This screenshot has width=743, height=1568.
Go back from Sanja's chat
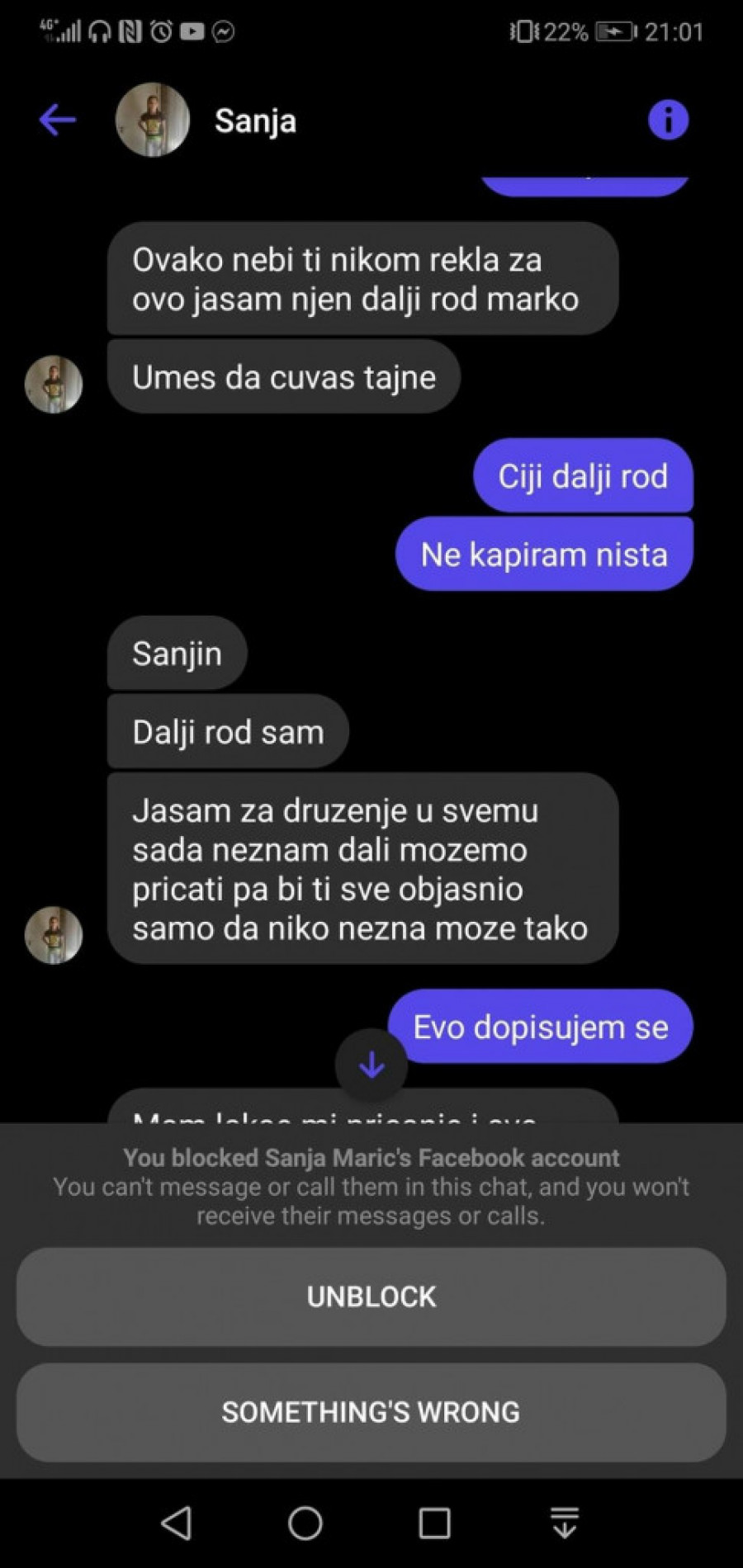(x=58, y=120)
